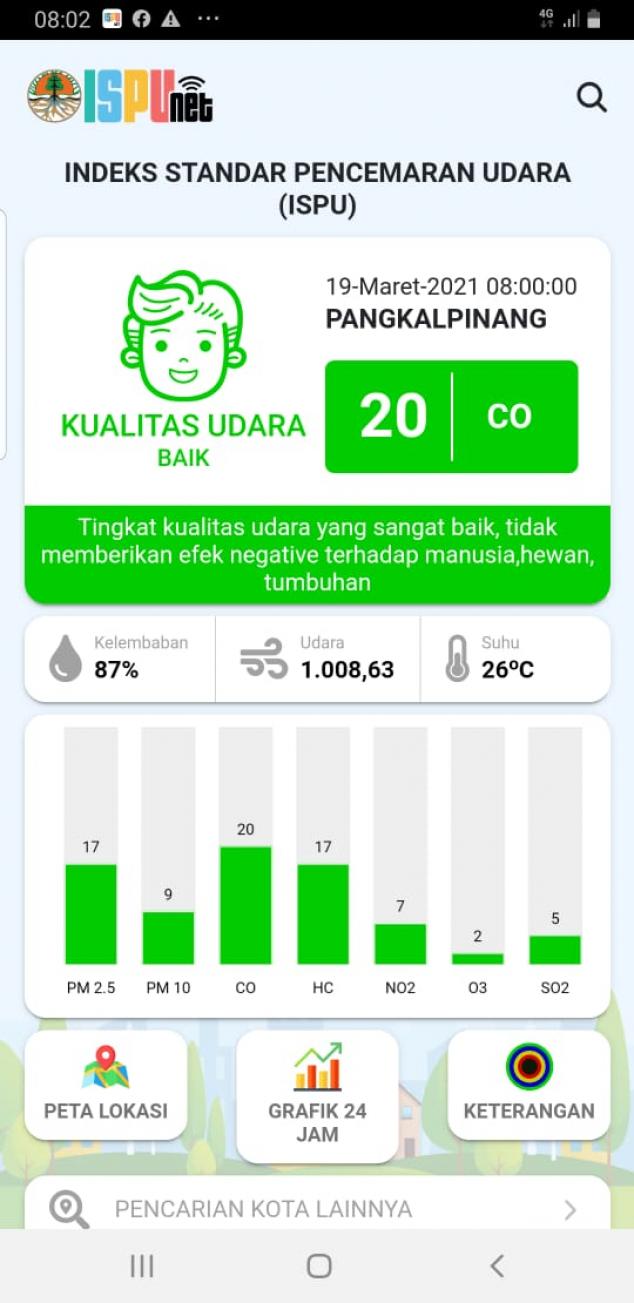This screenshot has width=634, height=1303.
Task: View Grafik 24 Jam chart
Action: click(x=317, y=1097)
